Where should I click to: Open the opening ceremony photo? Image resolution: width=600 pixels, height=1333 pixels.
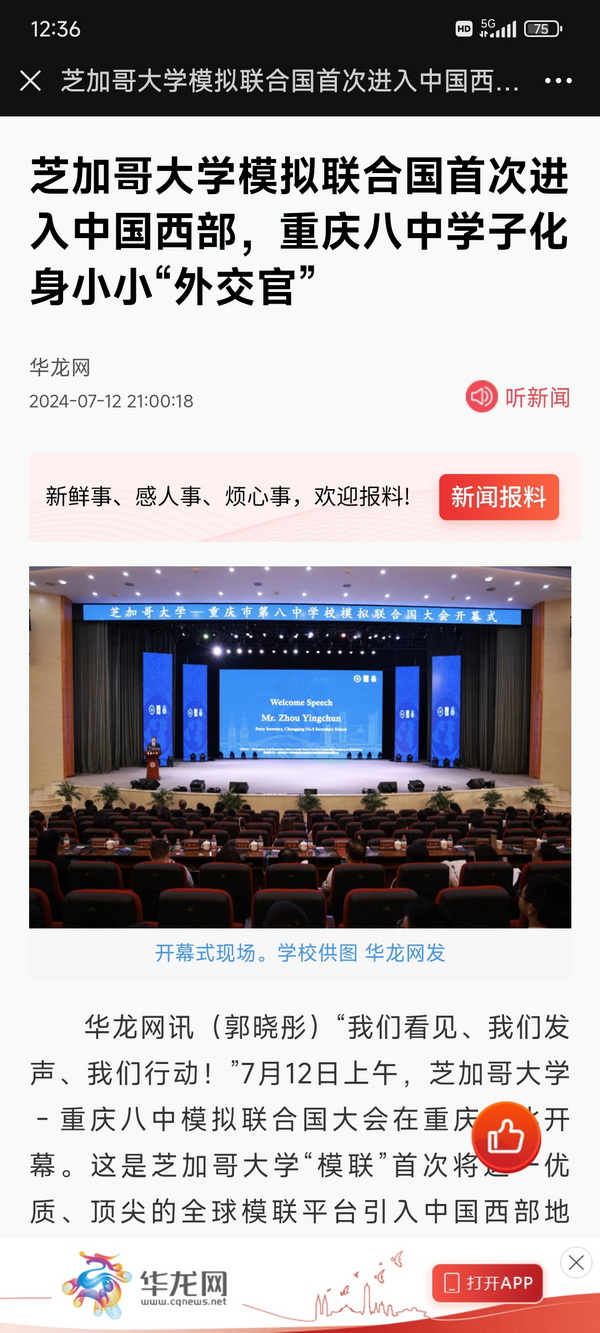coord(300,747)
